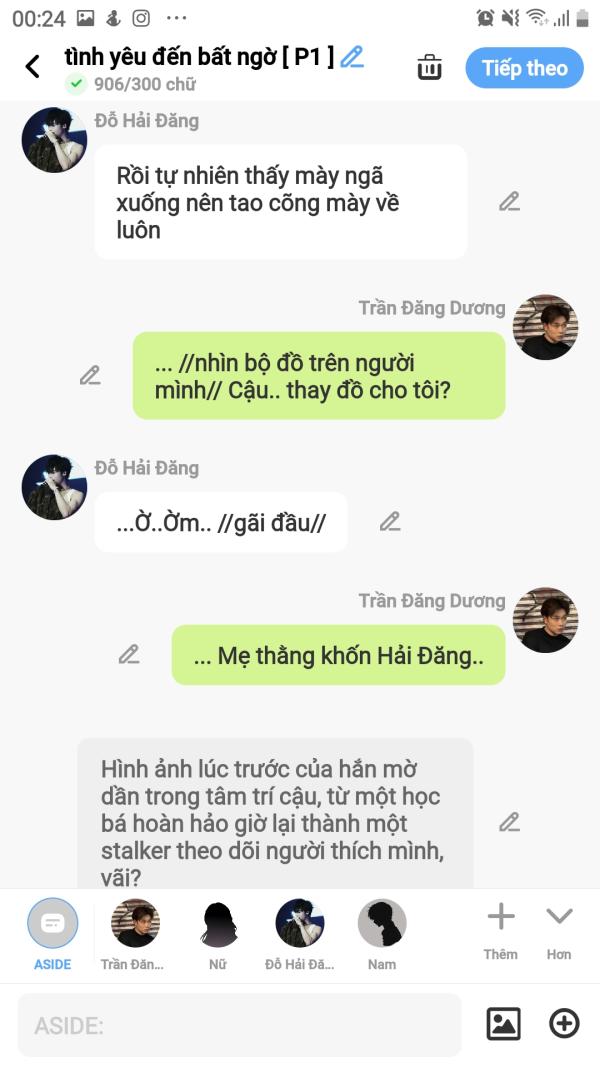Open the plus circle add menu
The width and height of the screenshot is (600, 1067).
pyautogui.click(x=564, y=1024)
